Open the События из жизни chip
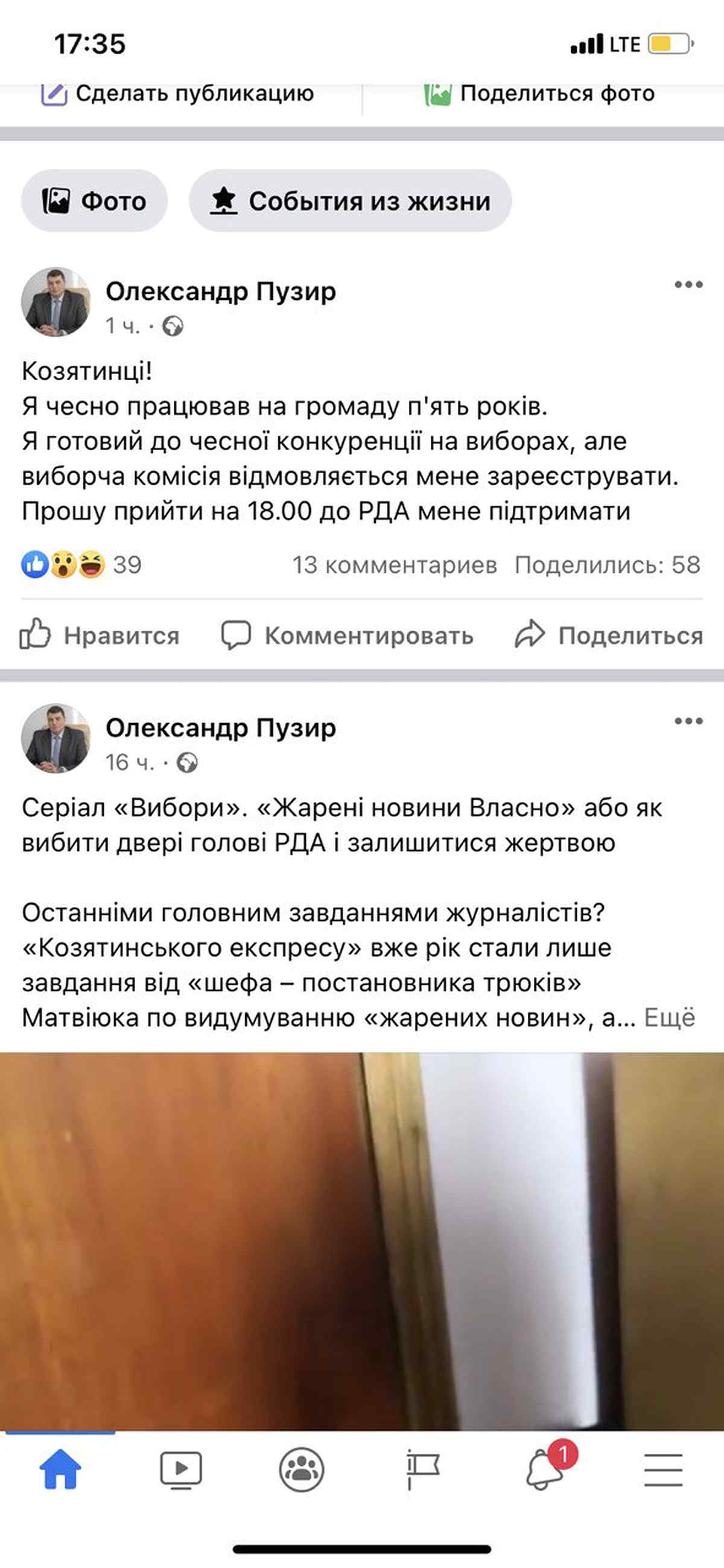 click(x=350, y=201)
